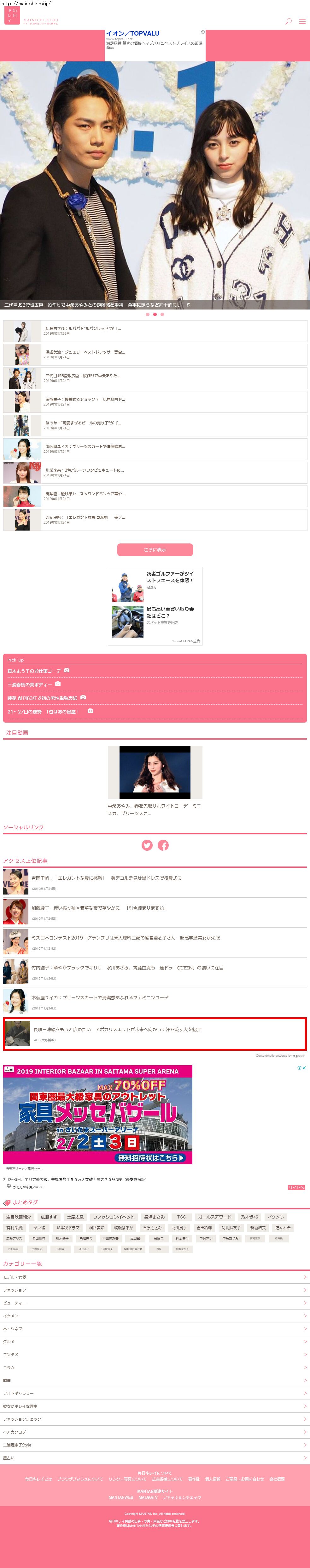This screenshot has width=310, height=1568.
Task: Open the 星占い category row
Action: tap(155, 1457)
